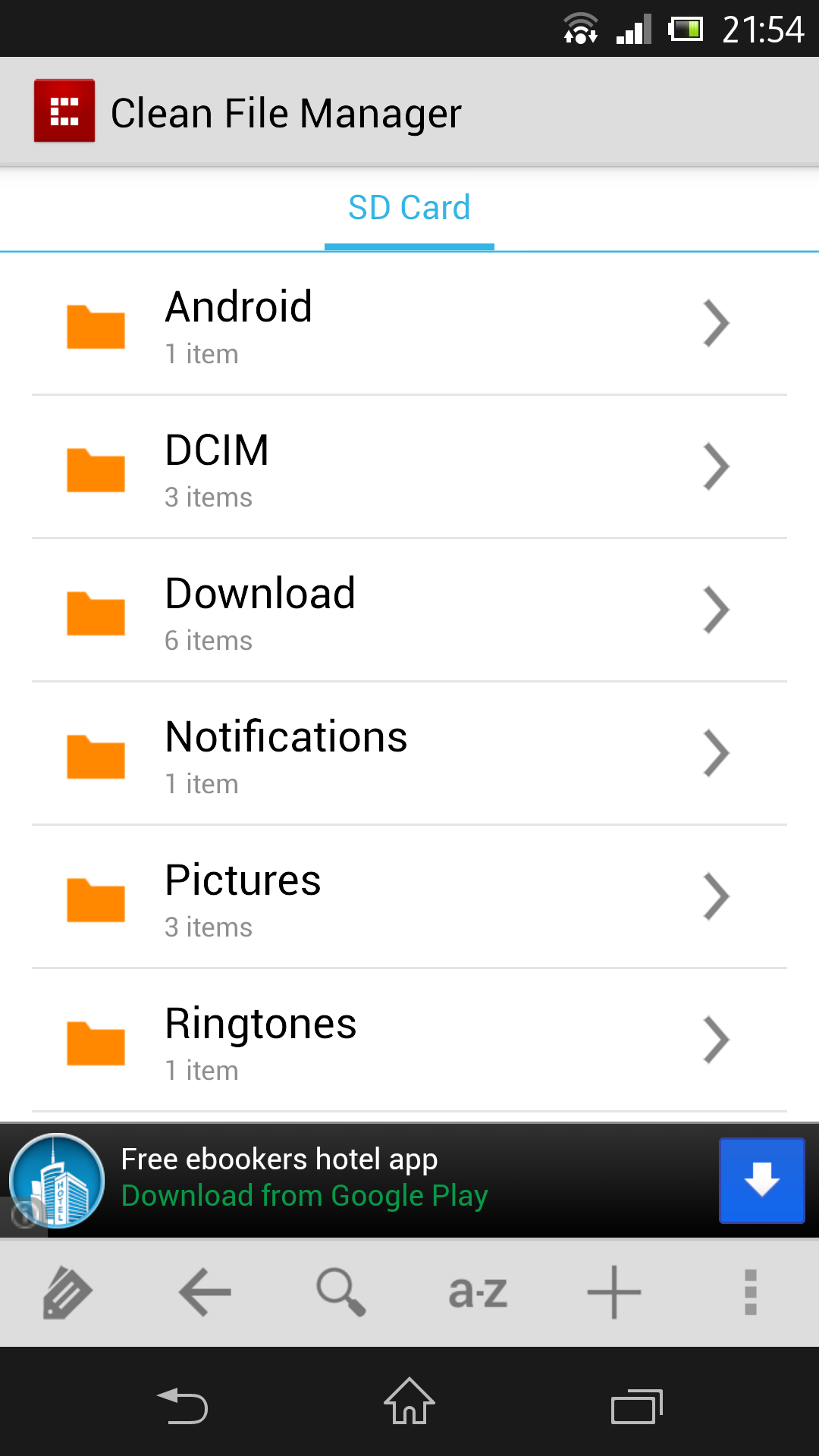The image size is (819, 1456).
Task: Tap the pencil edit icon in toolbar
Action: point(67,1291)
